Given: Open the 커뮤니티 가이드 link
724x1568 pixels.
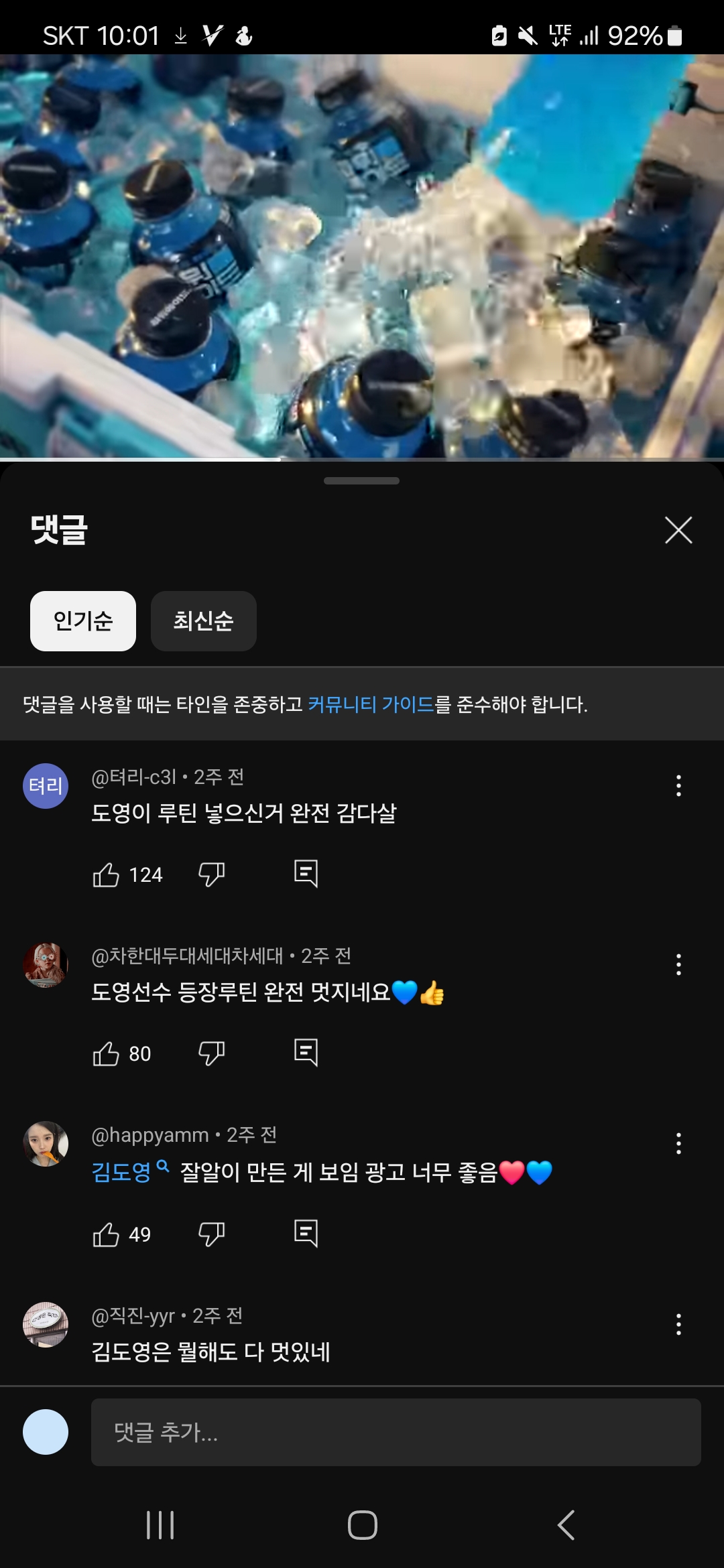Looking at the screenshot, I should coord(371,704).
